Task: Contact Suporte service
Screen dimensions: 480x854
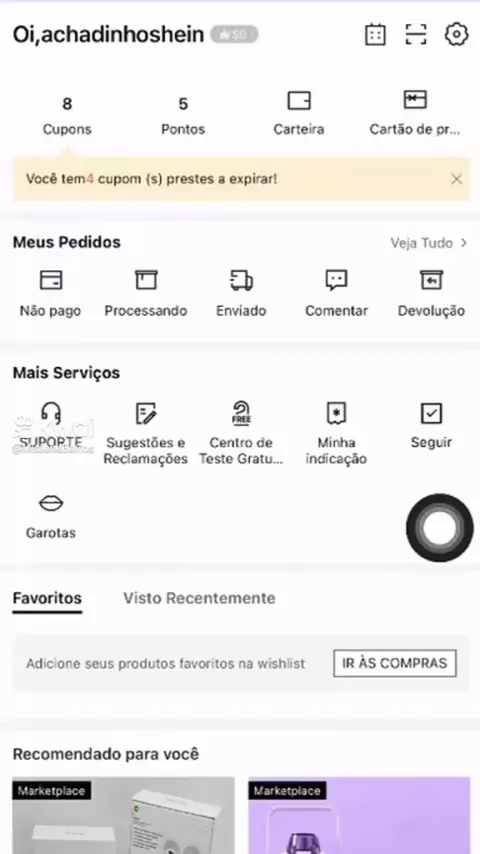Action: click(51, 426)
